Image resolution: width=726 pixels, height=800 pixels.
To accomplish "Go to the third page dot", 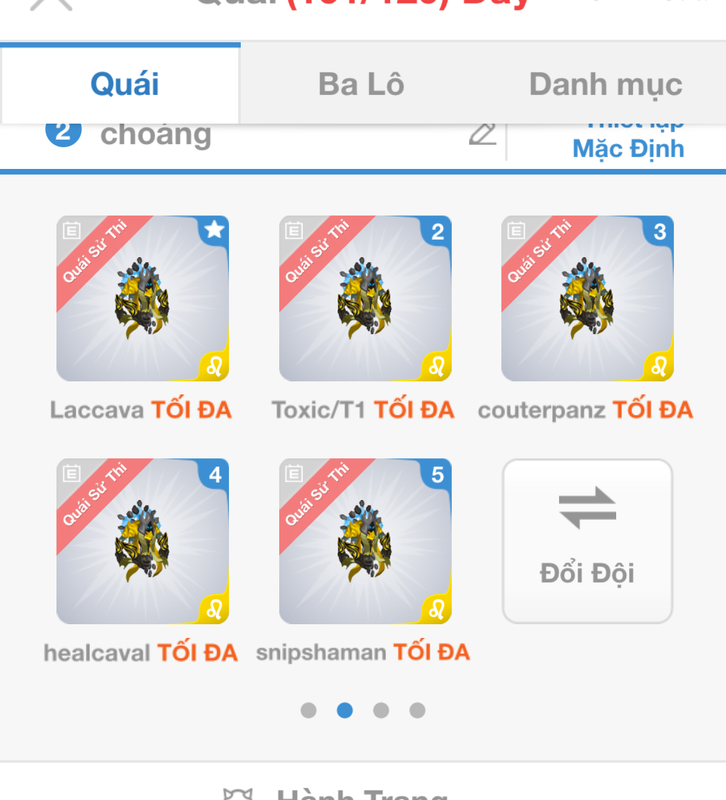I will coord(381,710).
